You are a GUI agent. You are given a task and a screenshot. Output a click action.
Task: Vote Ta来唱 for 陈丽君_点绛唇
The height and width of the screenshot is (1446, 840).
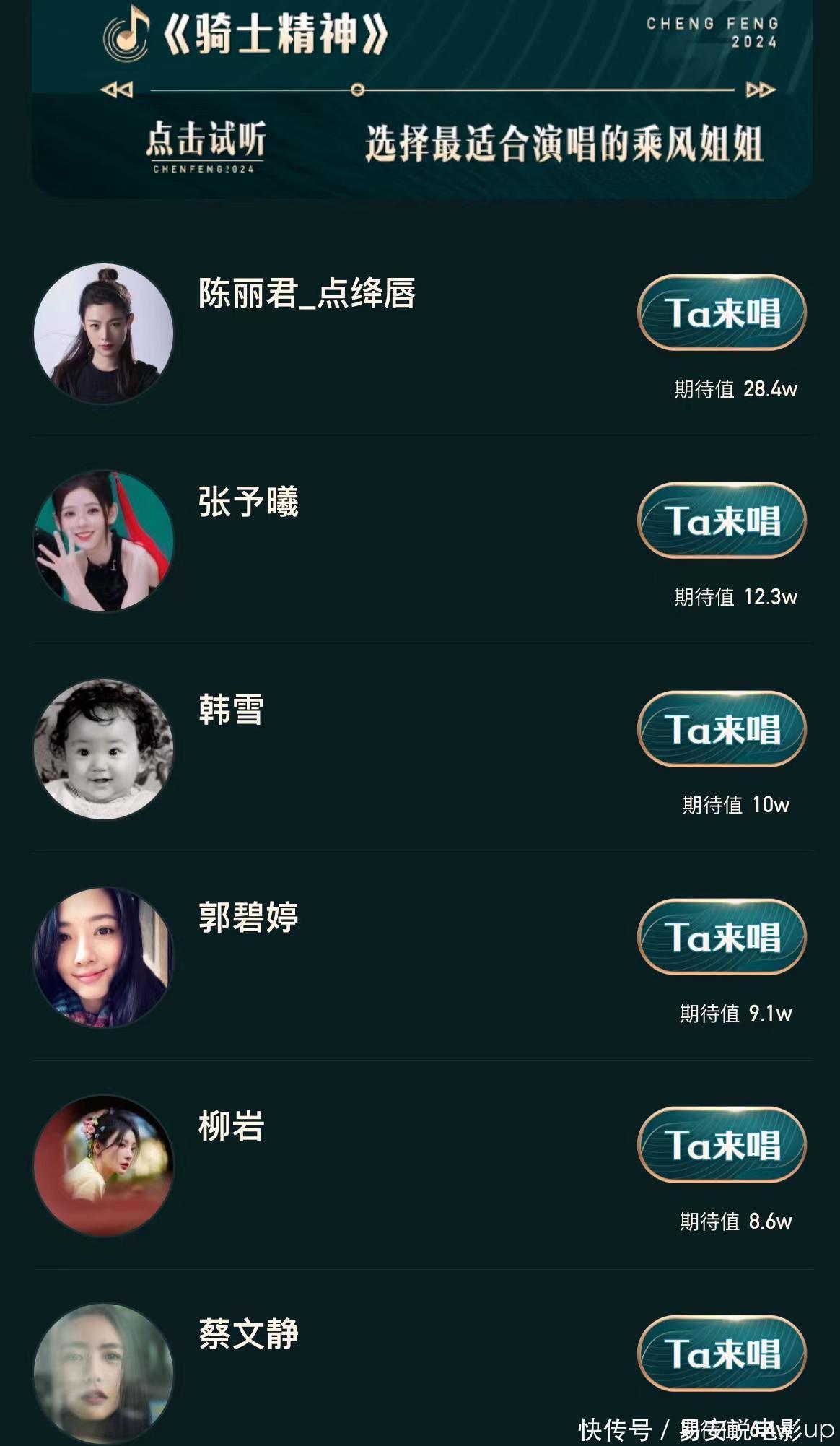tap(722, 313)
